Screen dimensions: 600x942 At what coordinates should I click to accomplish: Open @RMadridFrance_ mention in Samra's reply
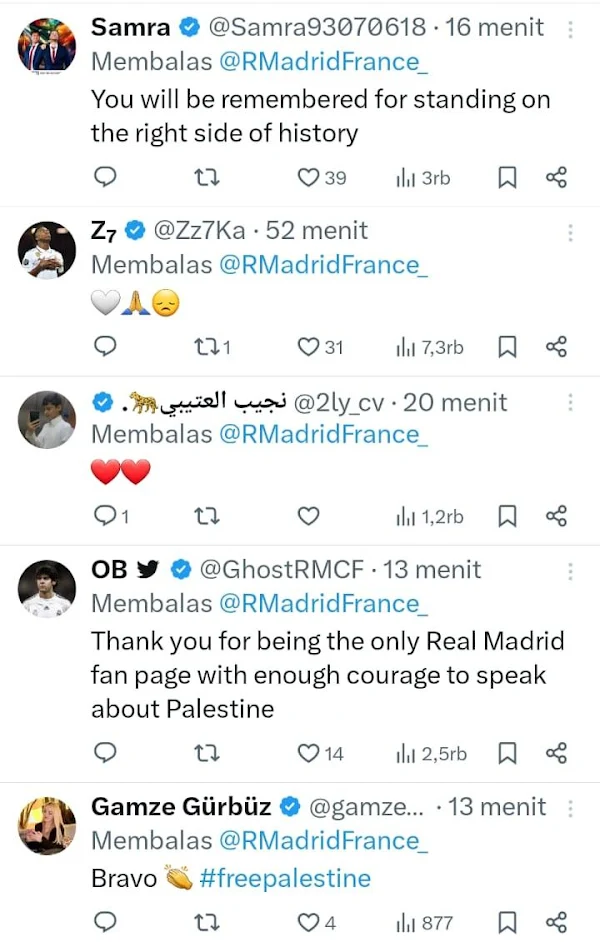click(323, 62)
